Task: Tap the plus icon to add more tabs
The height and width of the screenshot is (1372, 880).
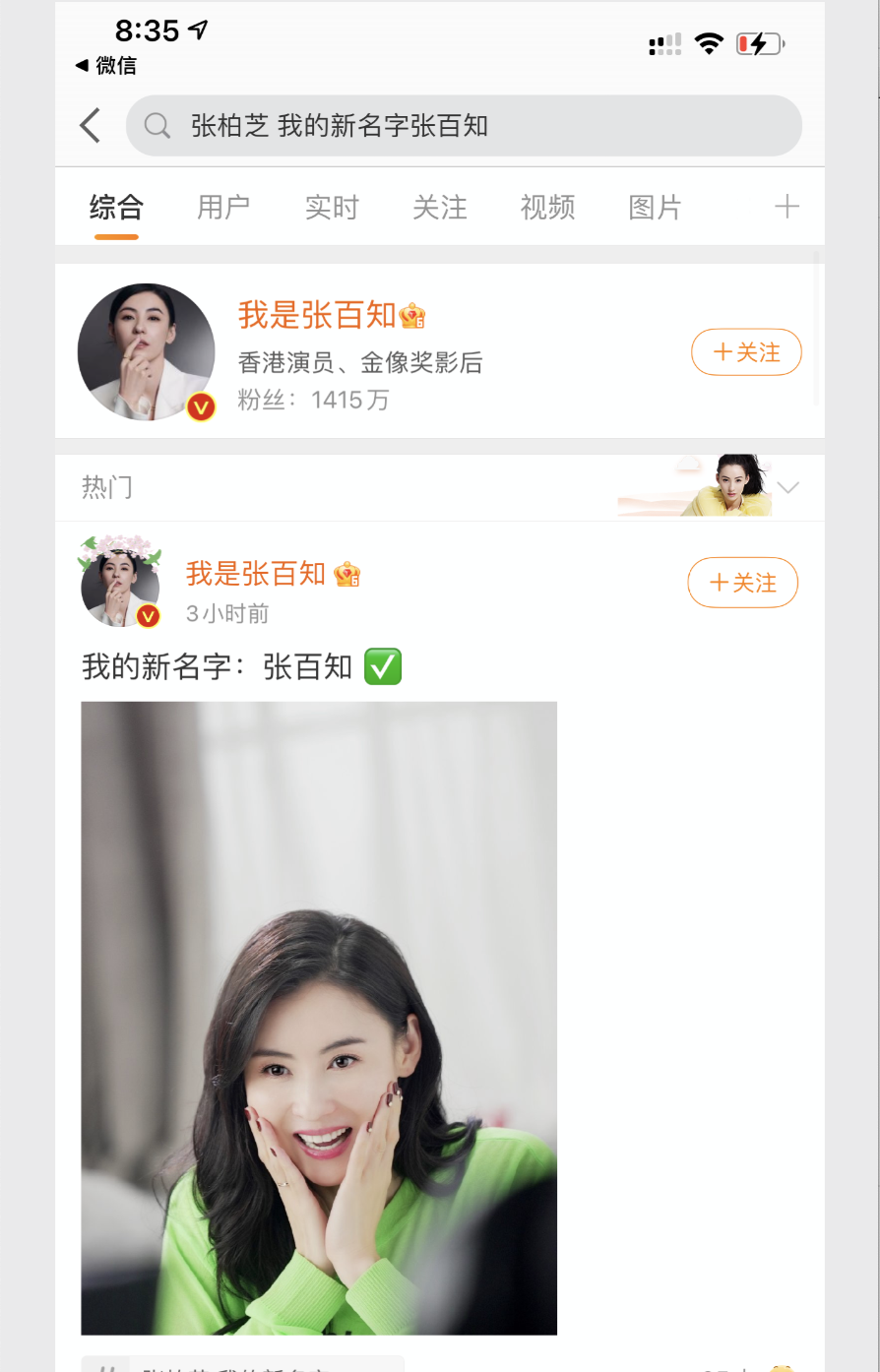Action: click(786, 207)
